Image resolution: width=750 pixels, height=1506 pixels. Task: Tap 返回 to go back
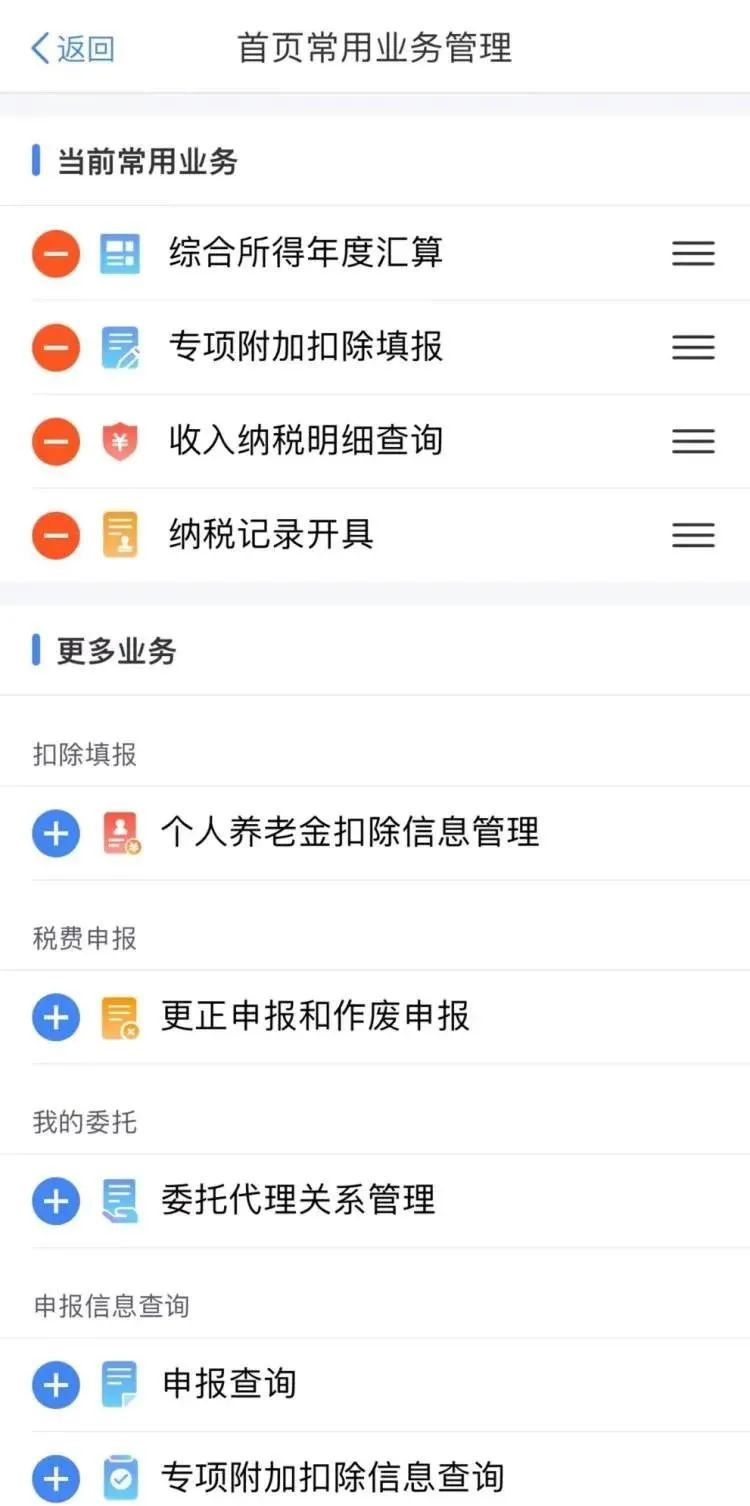[x=70, y=47]
